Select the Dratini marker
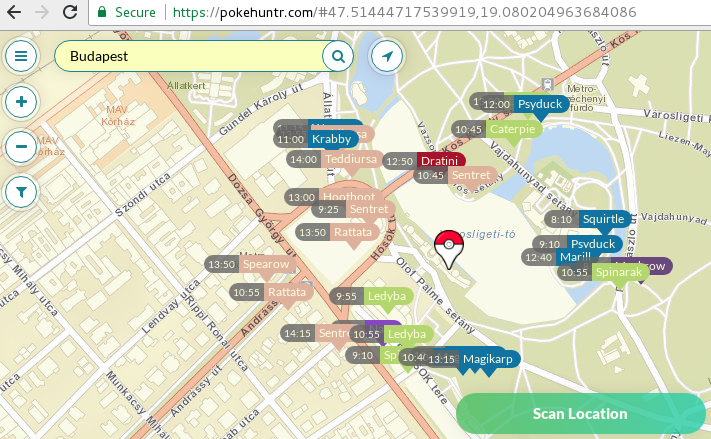This screenshot has height=439, width=711. coord(438,160)
